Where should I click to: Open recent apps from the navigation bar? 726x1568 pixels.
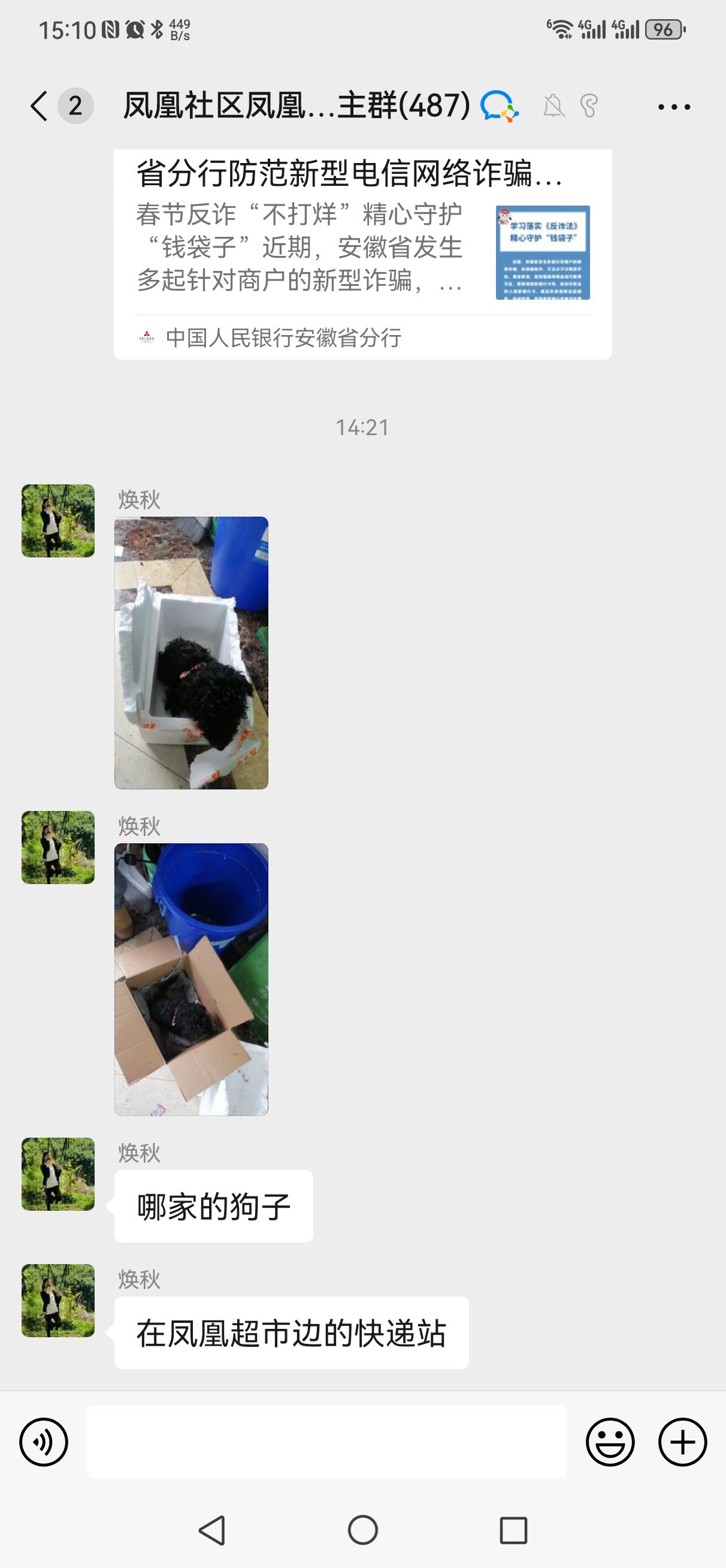coord(513,1530)
